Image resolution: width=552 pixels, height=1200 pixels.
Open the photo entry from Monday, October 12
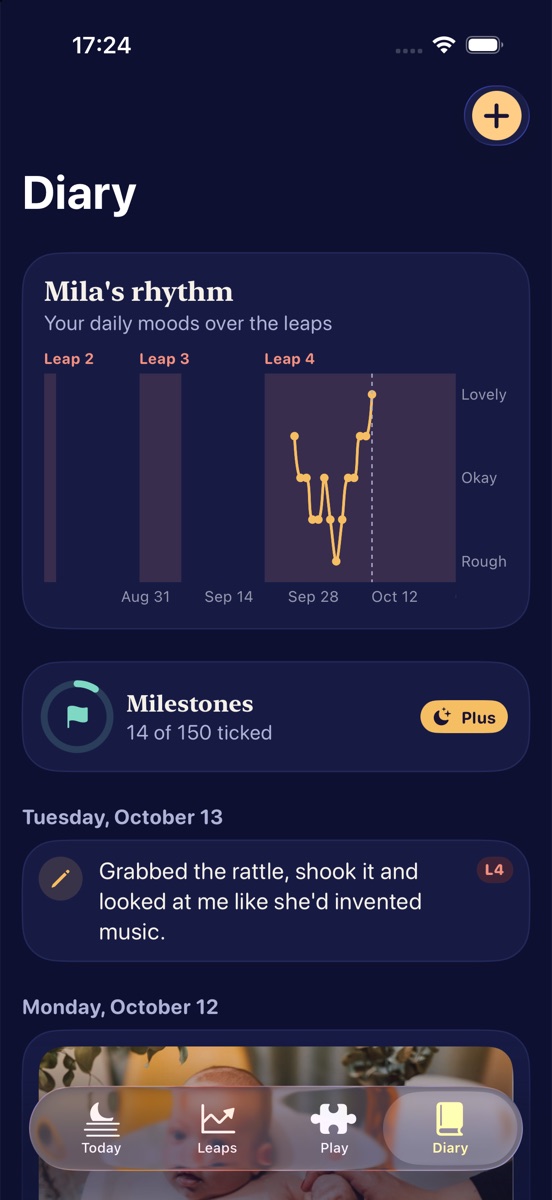(276, 1115)
